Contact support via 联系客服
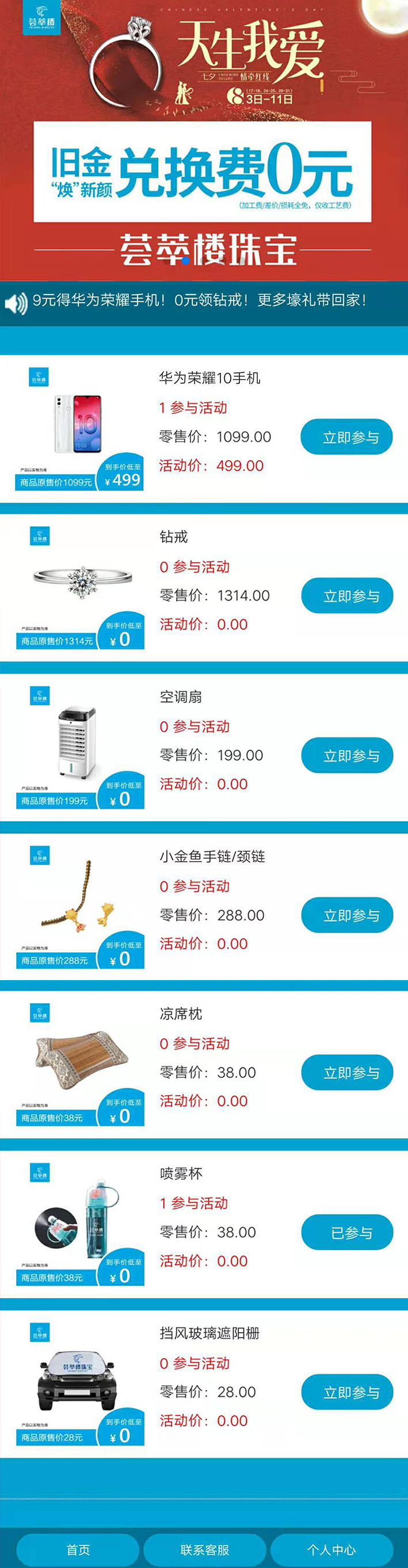The height and width of the screenshot is (1568, 408). pyautogui.click(x=205, y=1550)
